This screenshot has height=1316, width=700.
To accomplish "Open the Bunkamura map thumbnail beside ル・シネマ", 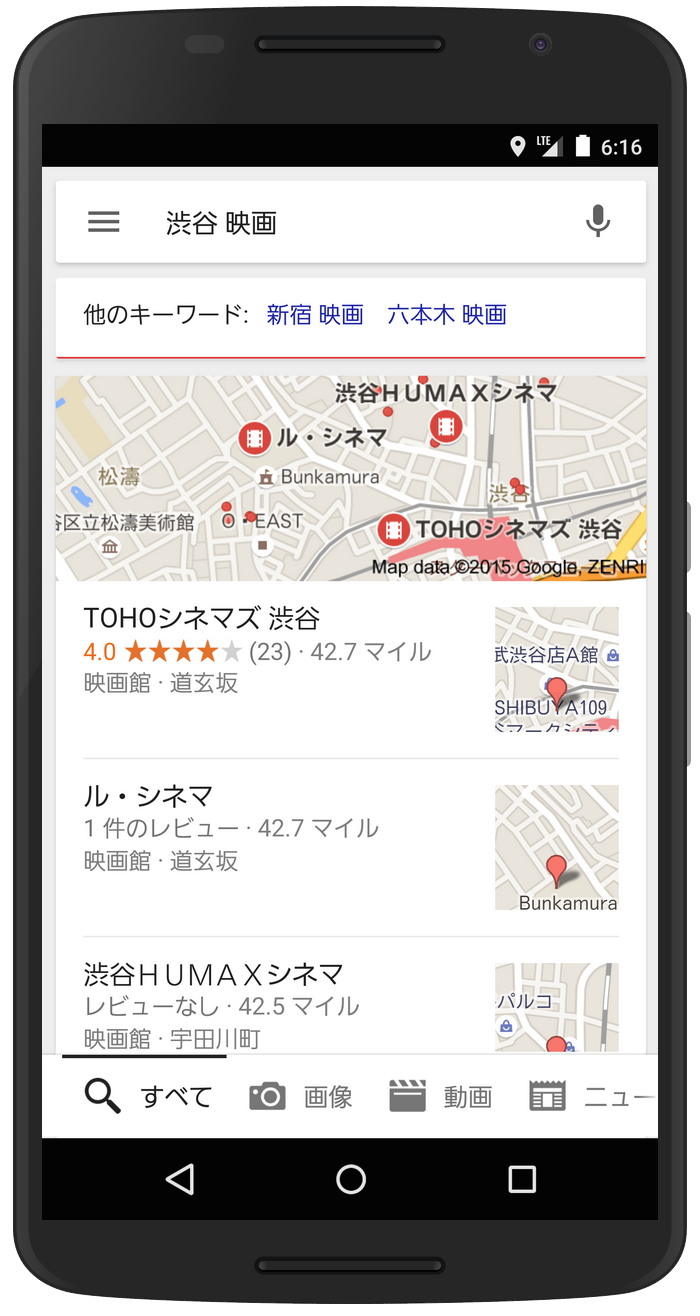I will (557, 847).
